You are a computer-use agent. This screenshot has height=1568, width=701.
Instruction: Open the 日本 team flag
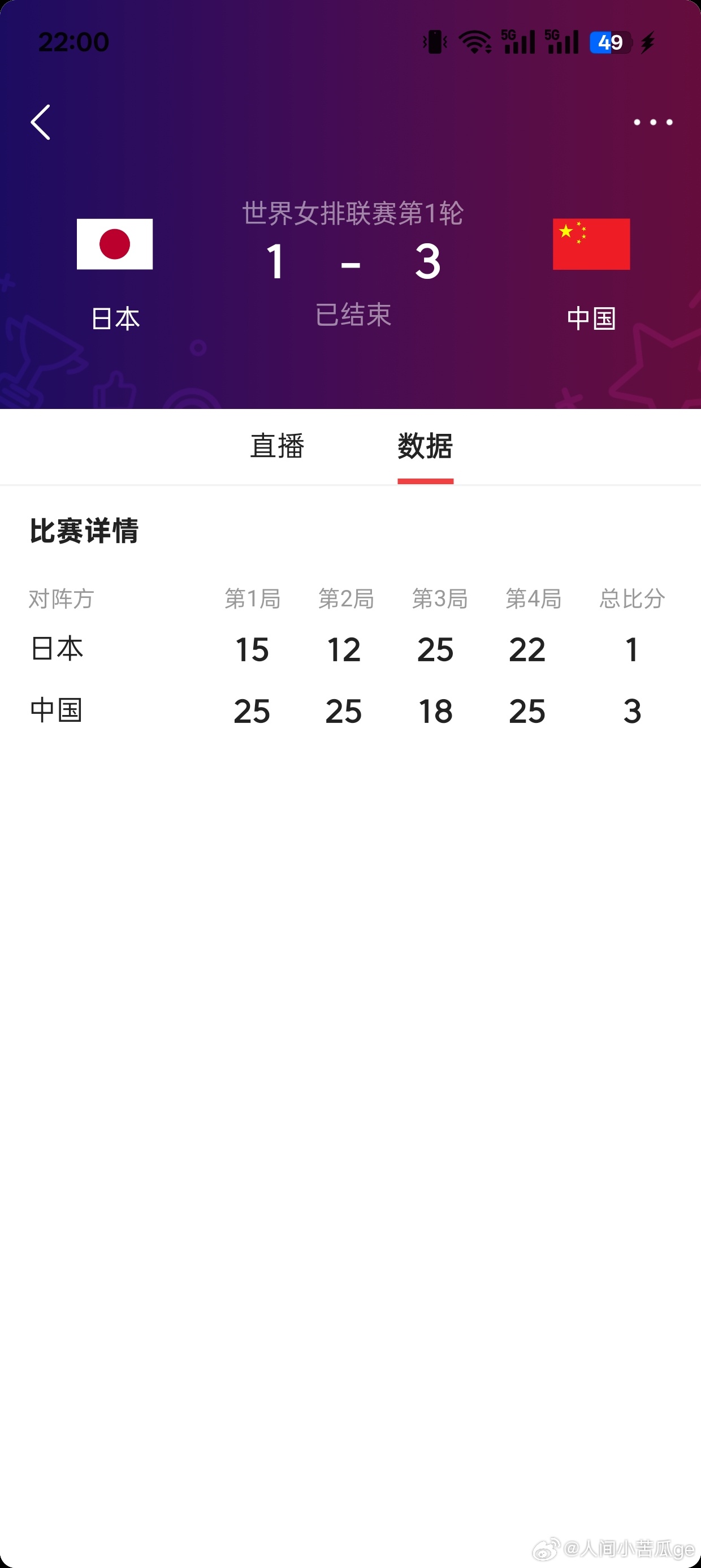[x=114, y=244]
